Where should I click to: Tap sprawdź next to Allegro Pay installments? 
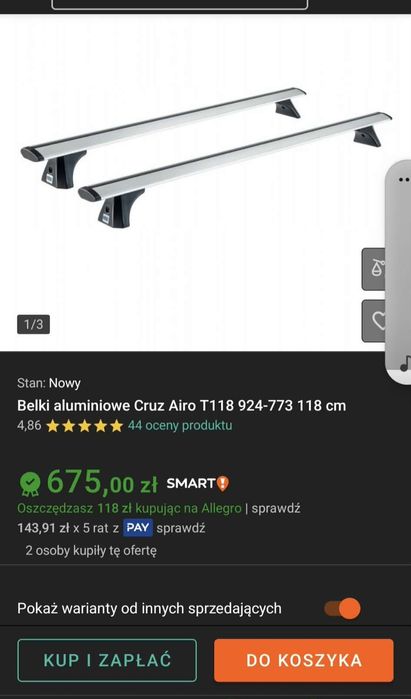(181, 528)
